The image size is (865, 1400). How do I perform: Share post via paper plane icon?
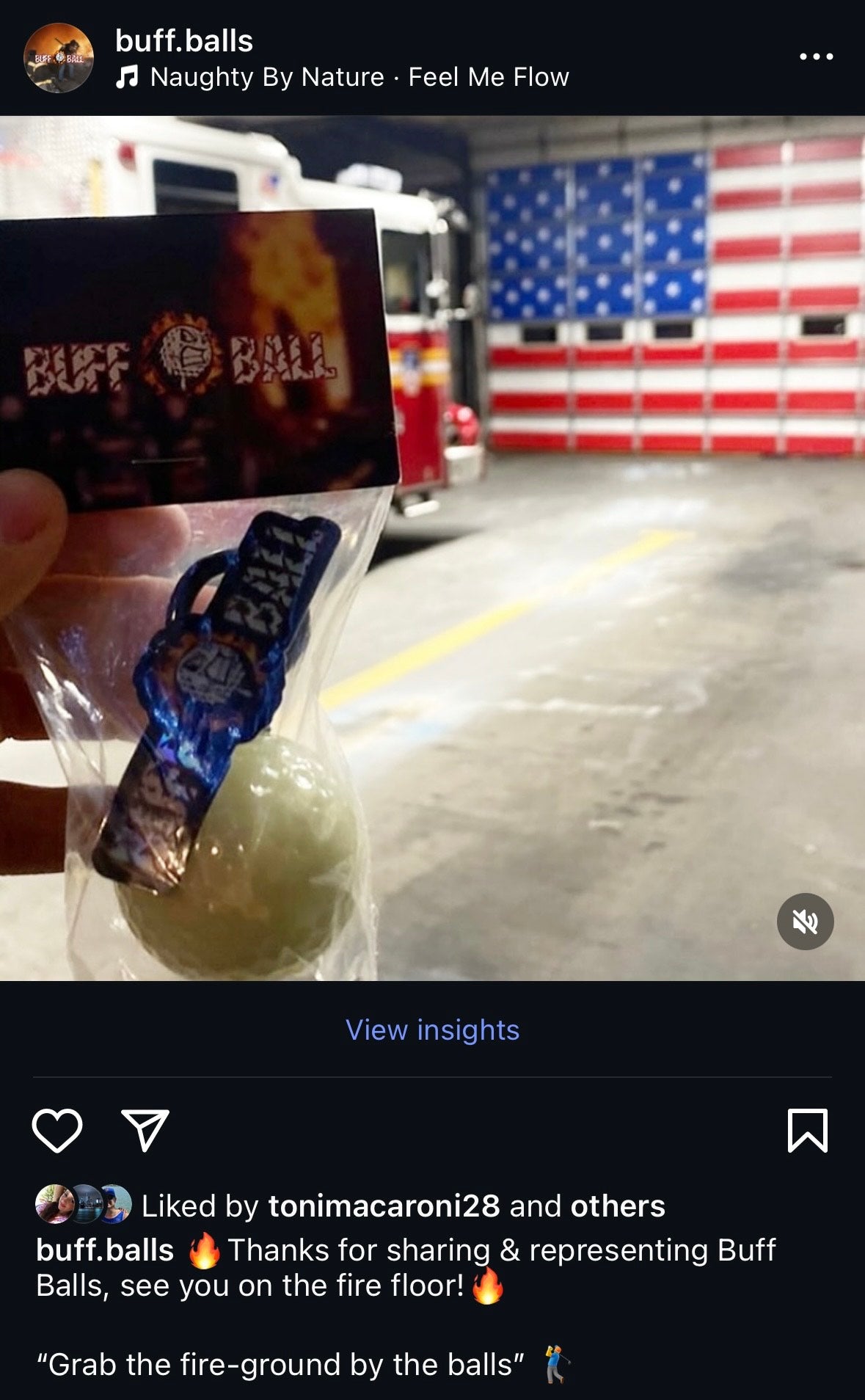click(x=145, y=1131)
